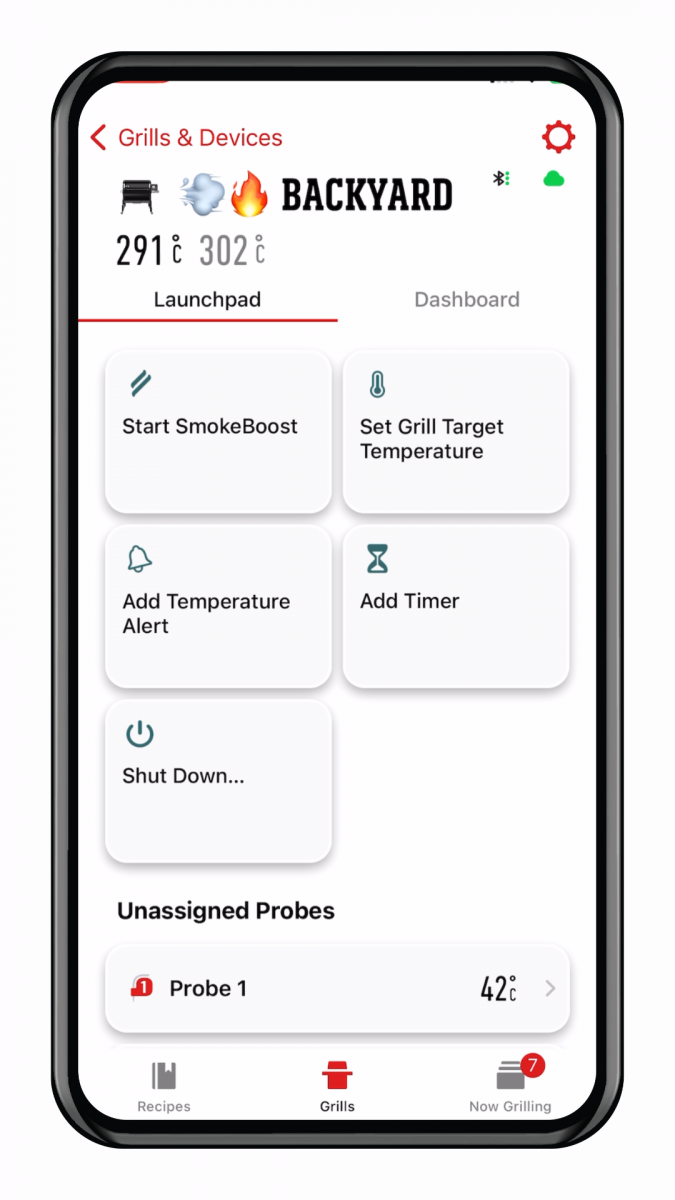Switch to the Dashboard tab
This screenshot has height=1200, width=675.
coord(467,300)
